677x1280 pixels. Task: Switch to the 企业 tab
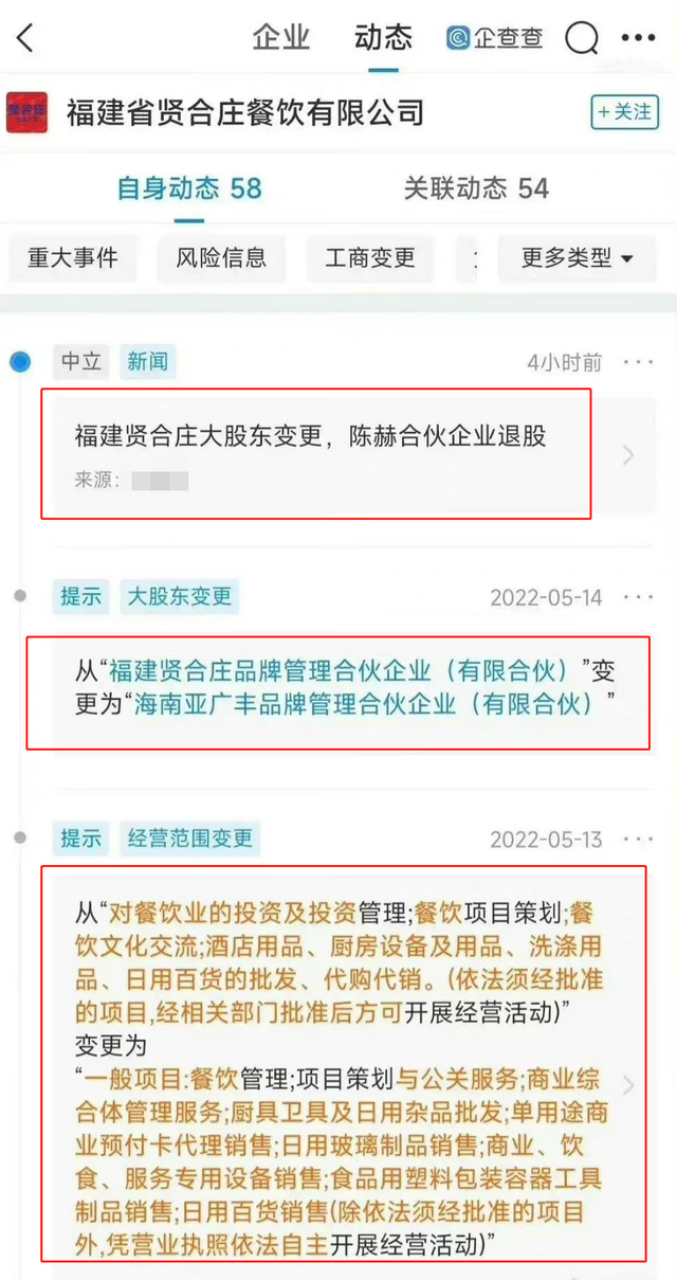(281, 39)
